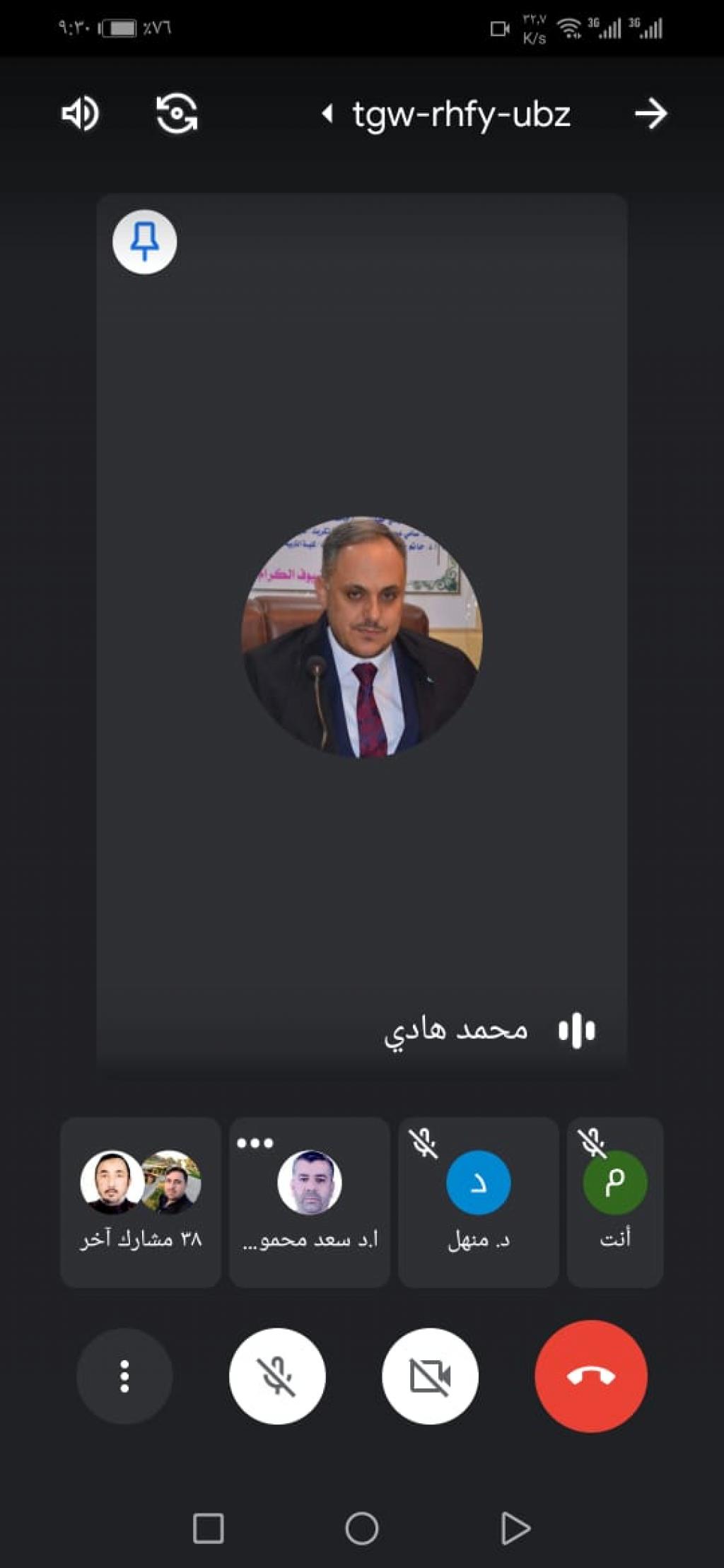Tap the arrow at the top right
This screenshot has height=1568, width=724.
(650, 114)
